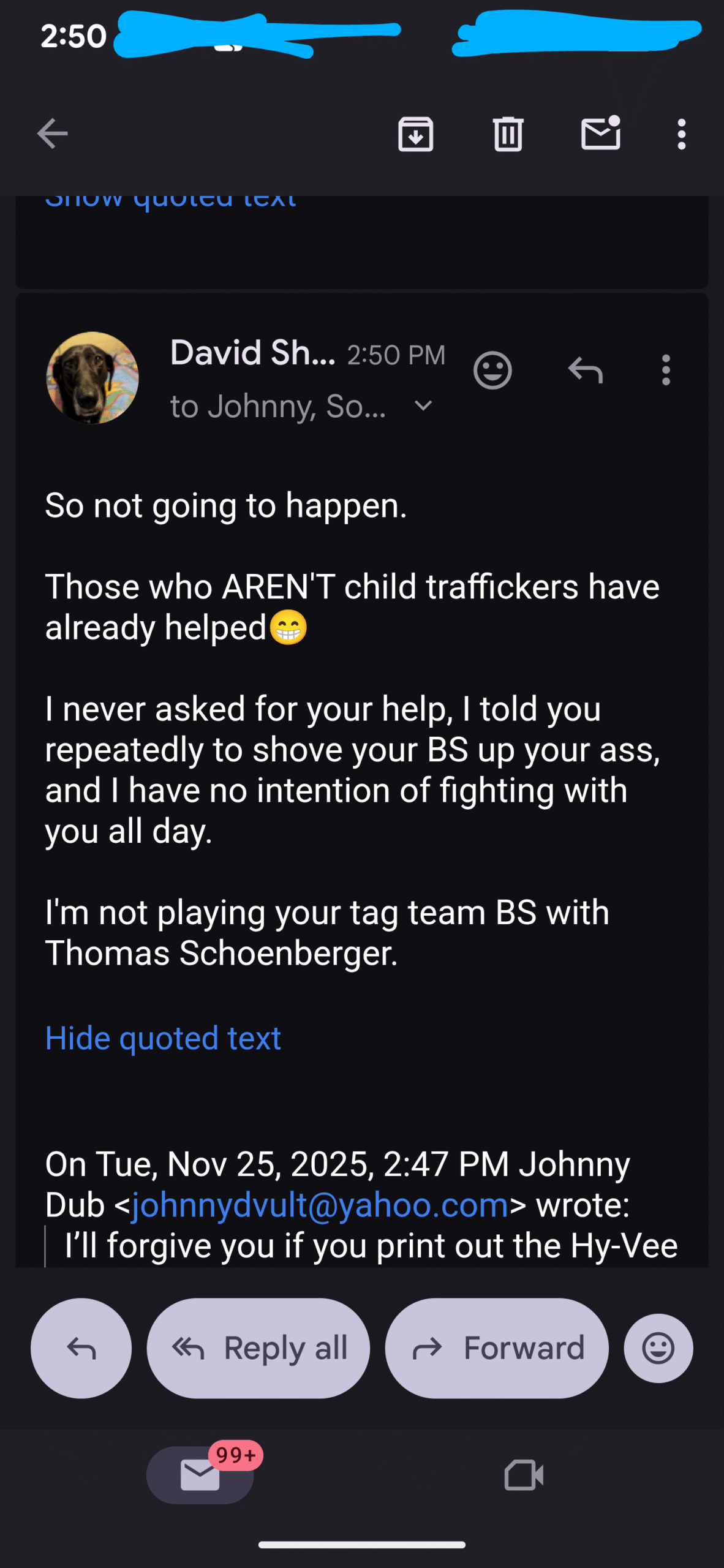This screenshot has height=1568, width=724.
Task: Delete this email thread
Action: pos(508,134)
